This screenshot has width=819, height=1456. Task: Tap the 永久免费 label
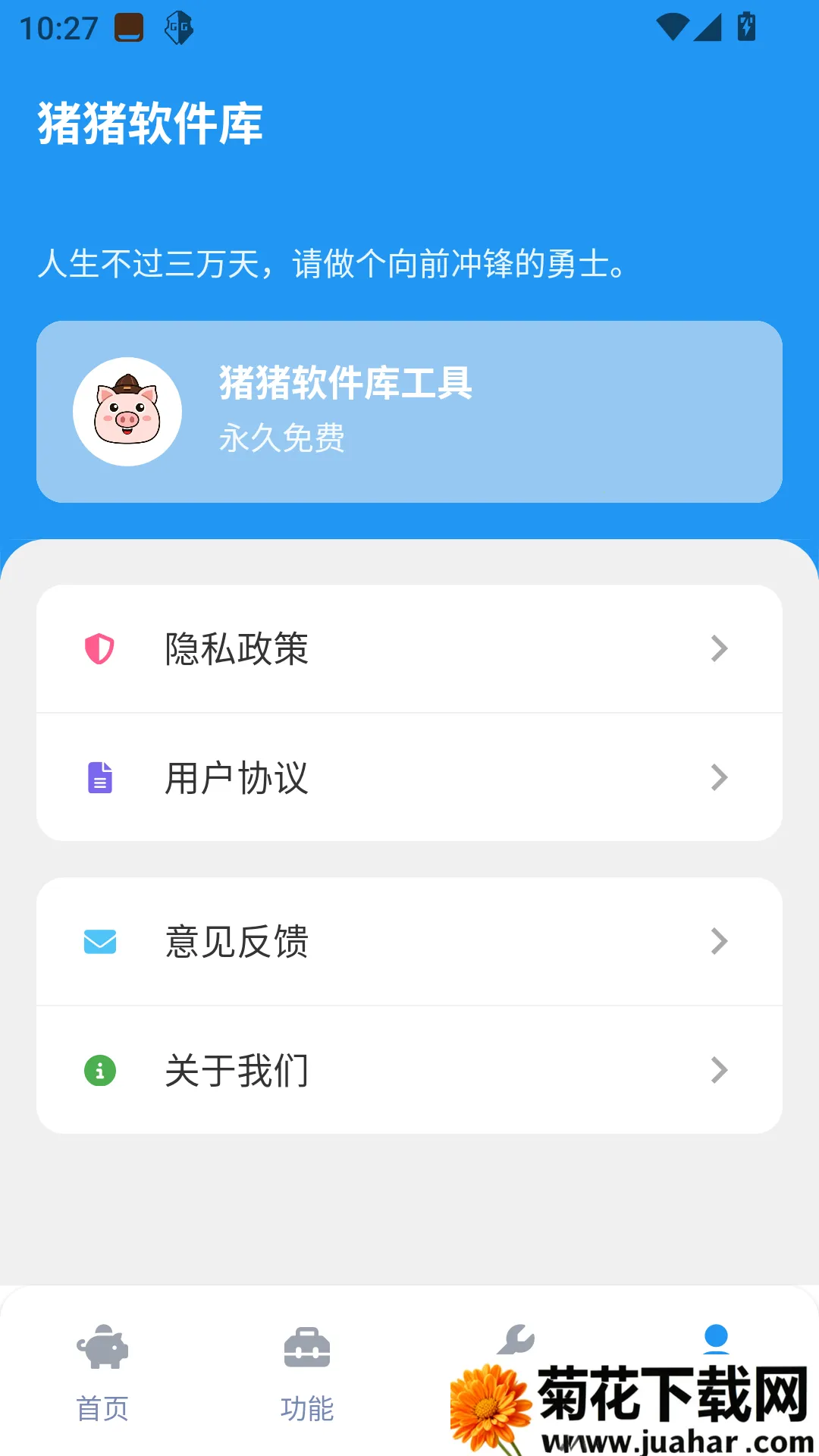coord(279,438)
